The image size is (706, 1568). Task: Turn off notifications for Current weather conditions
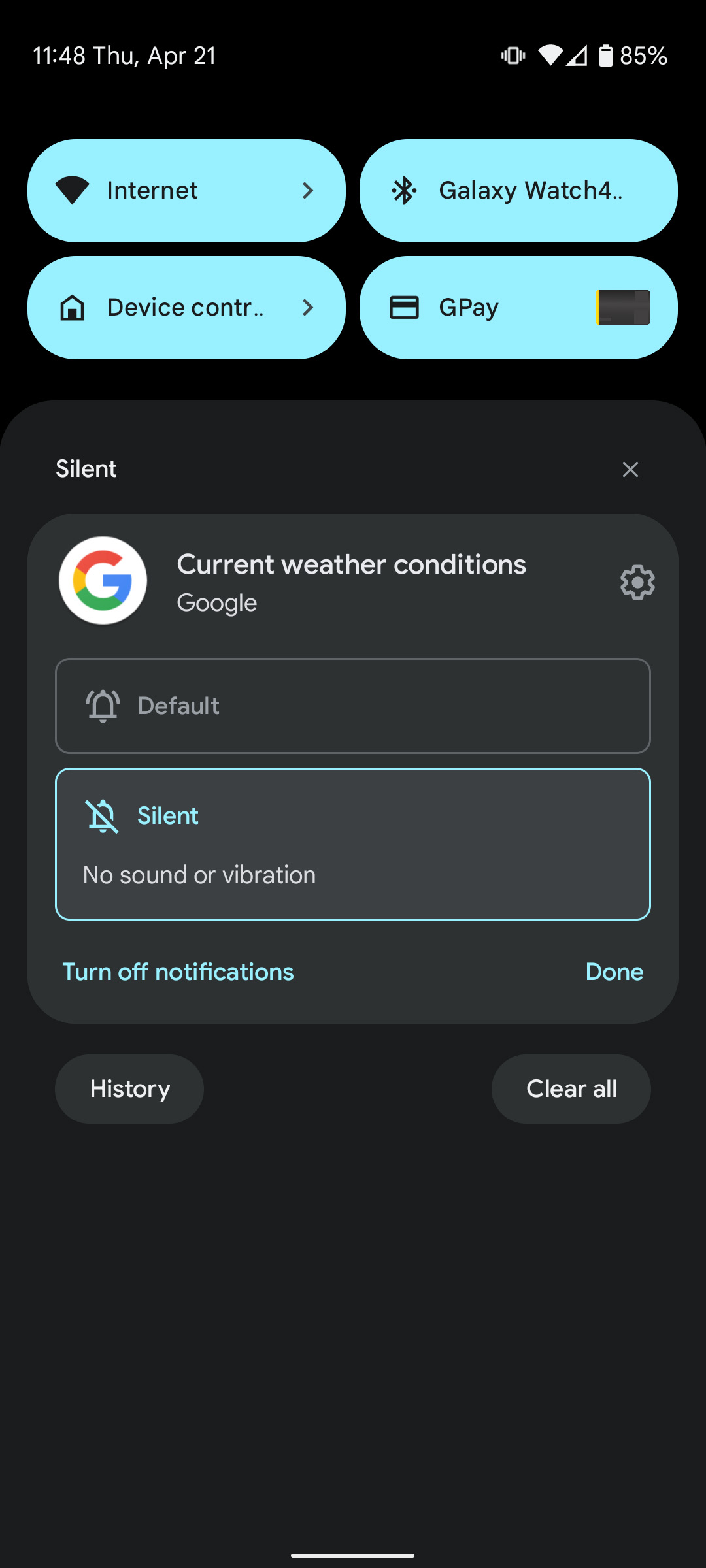tap(178, 972)
